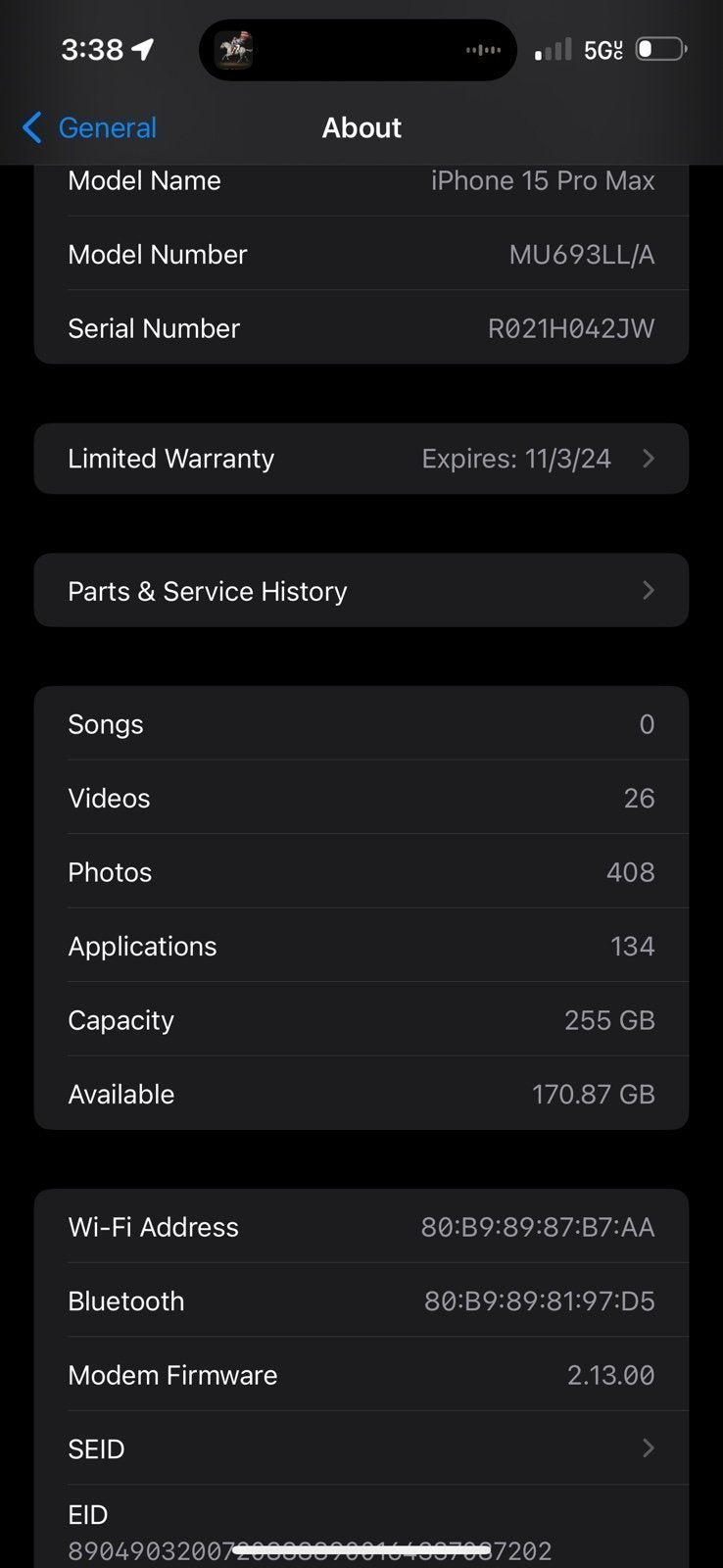
Task: Tap the app icon in the Dynamic Island
Action: 235,48
